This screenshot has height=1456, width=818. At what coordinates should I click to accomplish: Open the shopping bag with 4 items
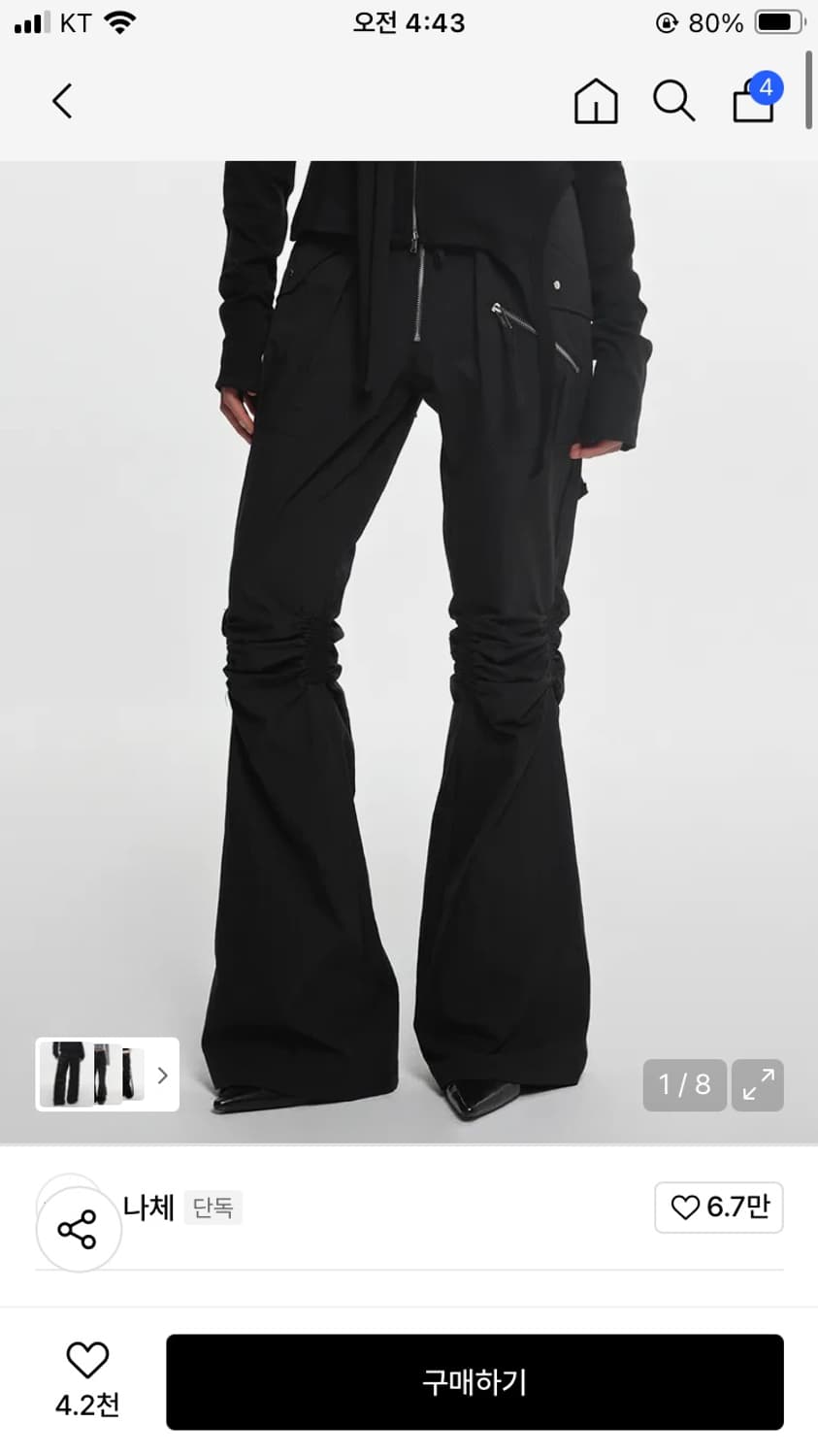(x=753, y=101)
